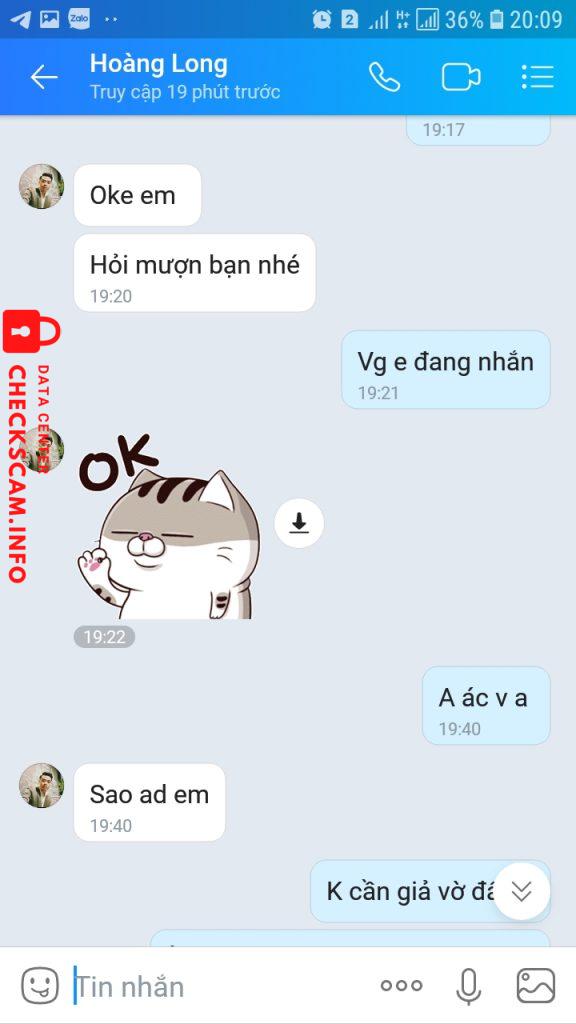Open the chat options menu
Screen dimensions: 576x1024
[x=537, y=77]
